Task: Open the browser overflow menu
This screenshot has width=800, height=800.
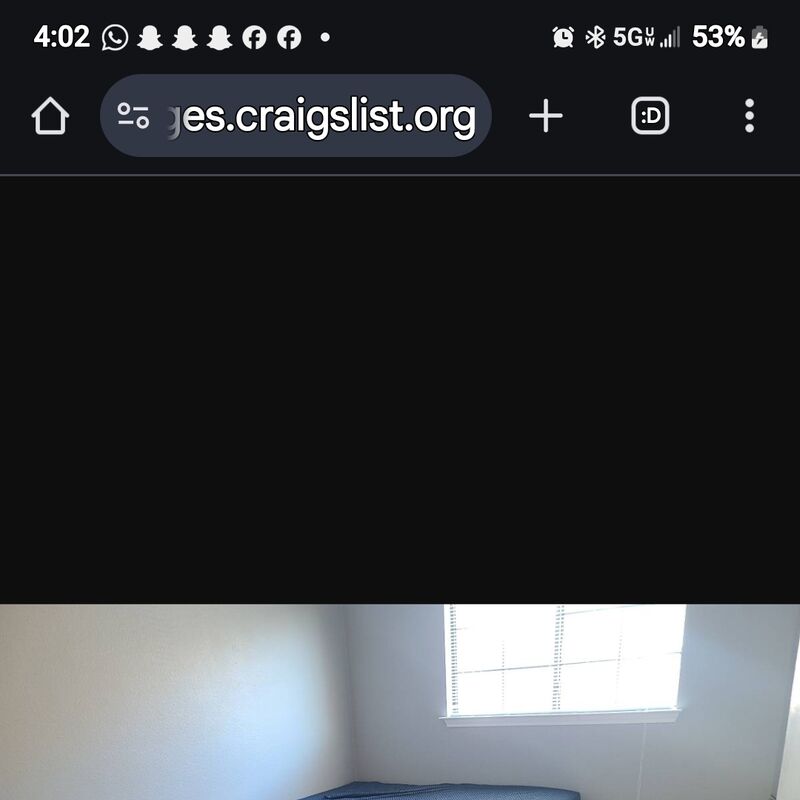Action: coord(749,117)
